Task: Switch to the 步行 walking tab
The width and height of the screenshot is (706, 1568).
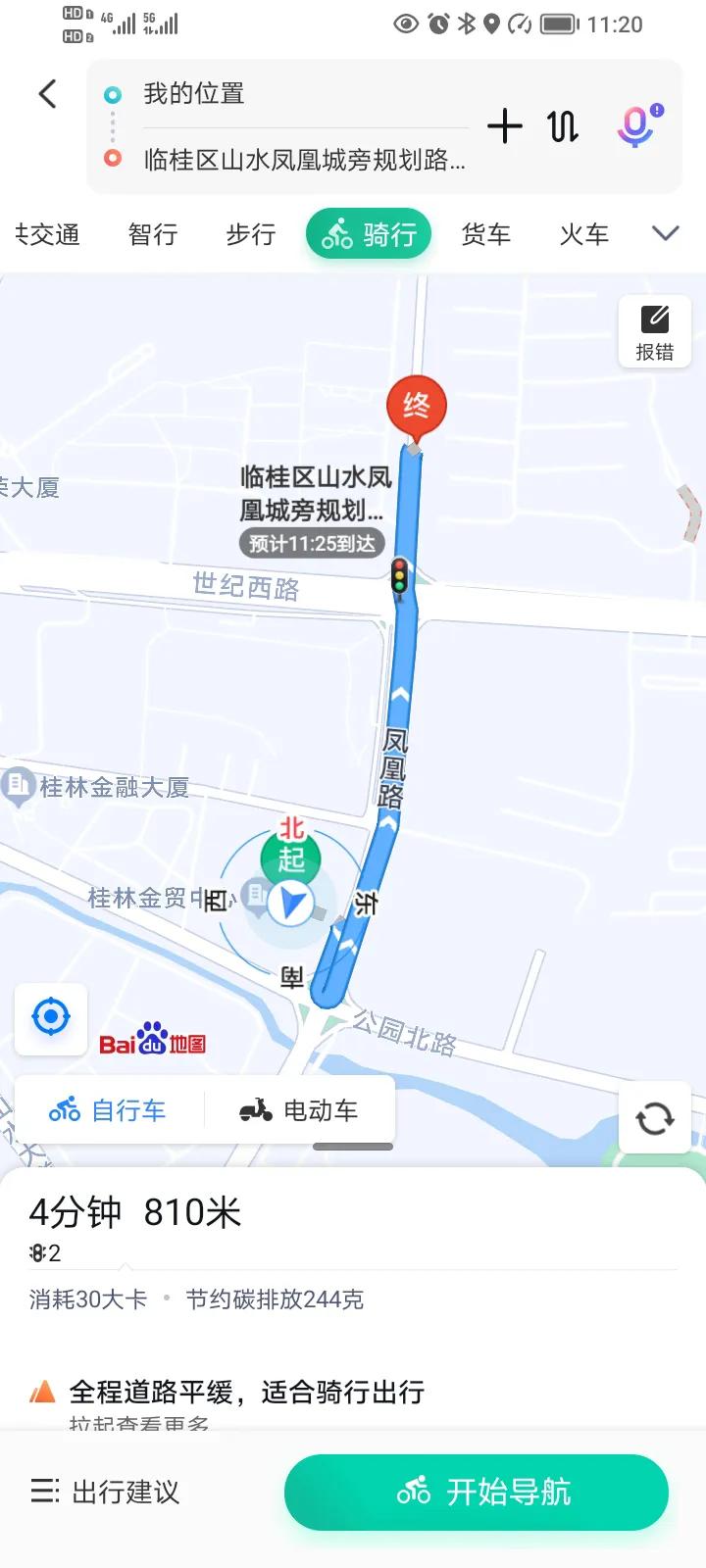Action: (x=249, y=233)
